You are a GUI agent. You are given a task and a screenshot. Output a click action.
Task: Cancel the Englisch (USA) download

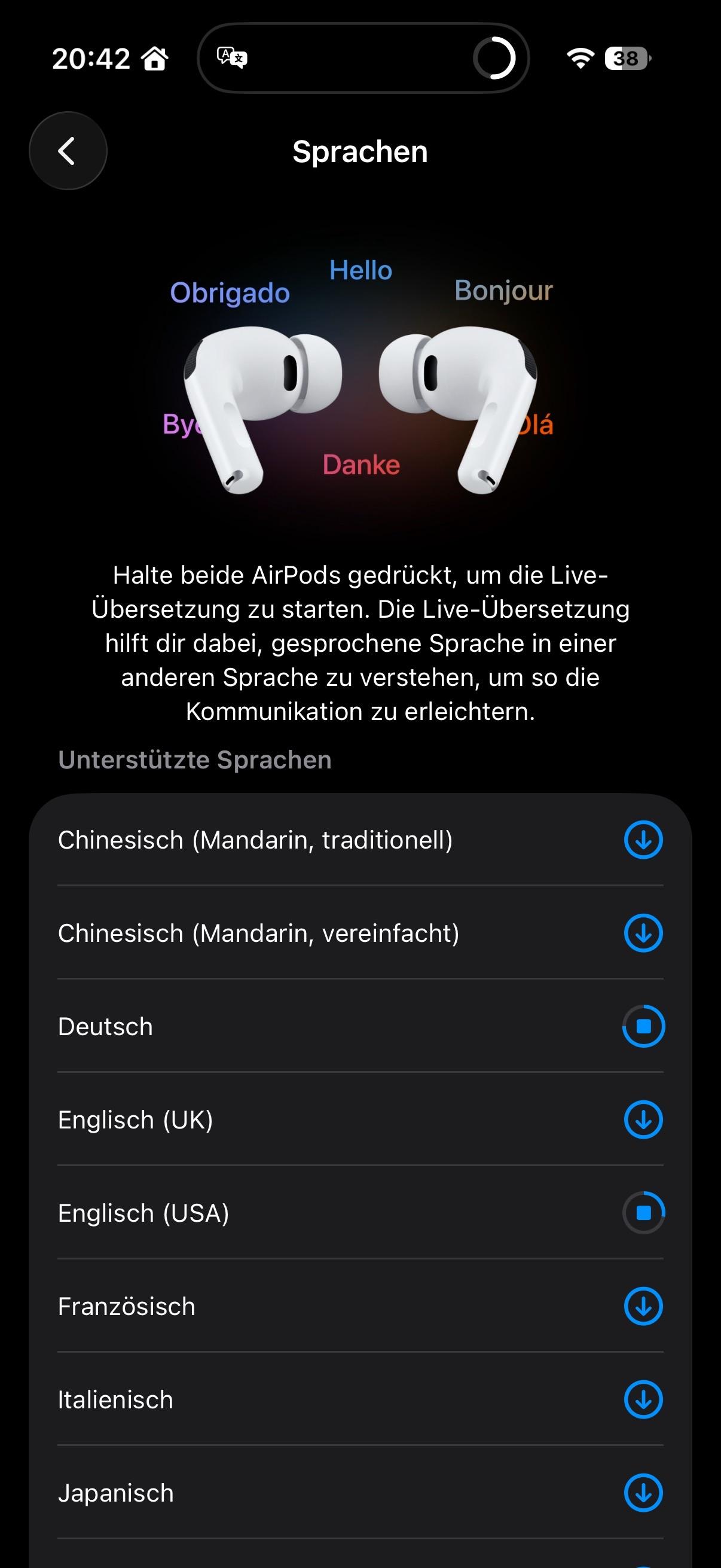643,1213
